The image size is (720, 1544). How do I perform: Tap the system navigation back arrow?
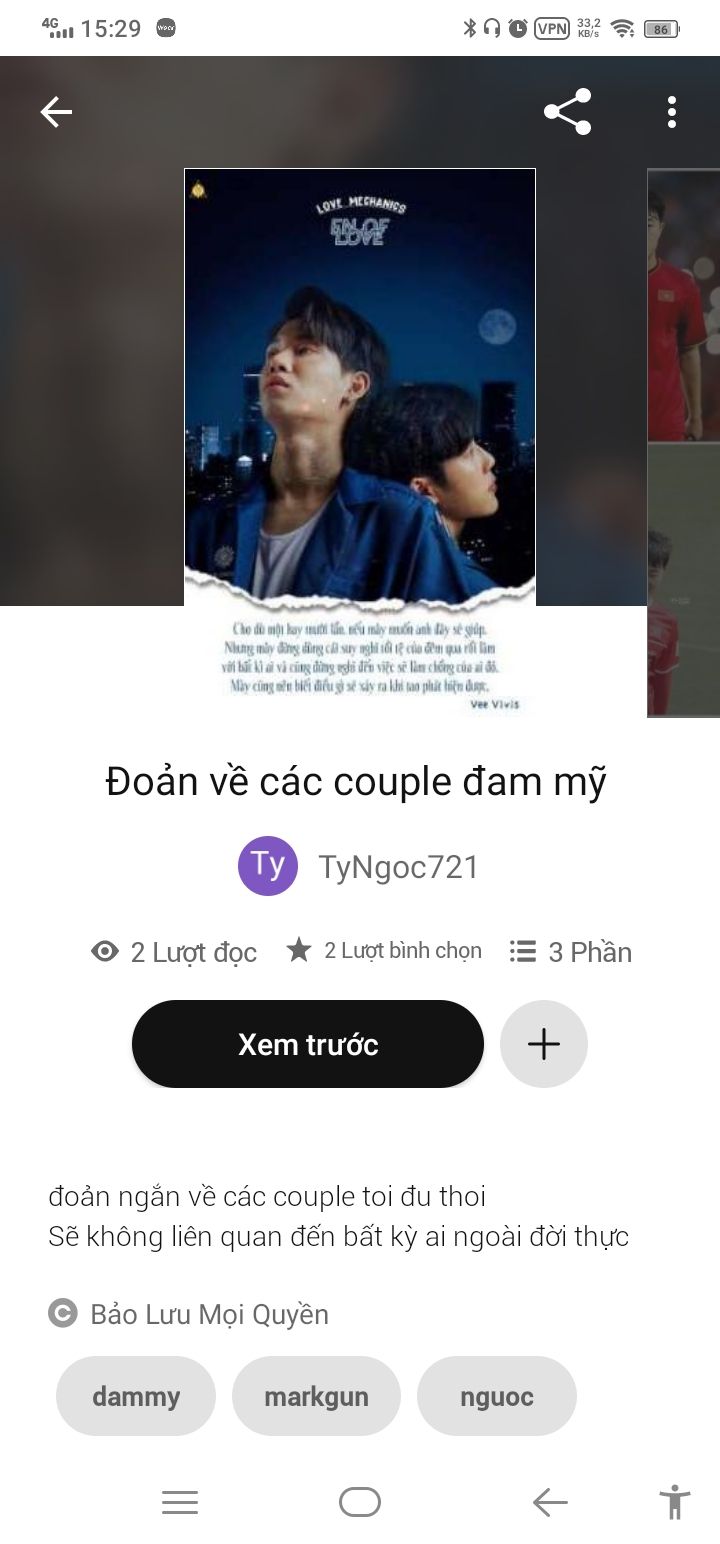point(550,1502)
